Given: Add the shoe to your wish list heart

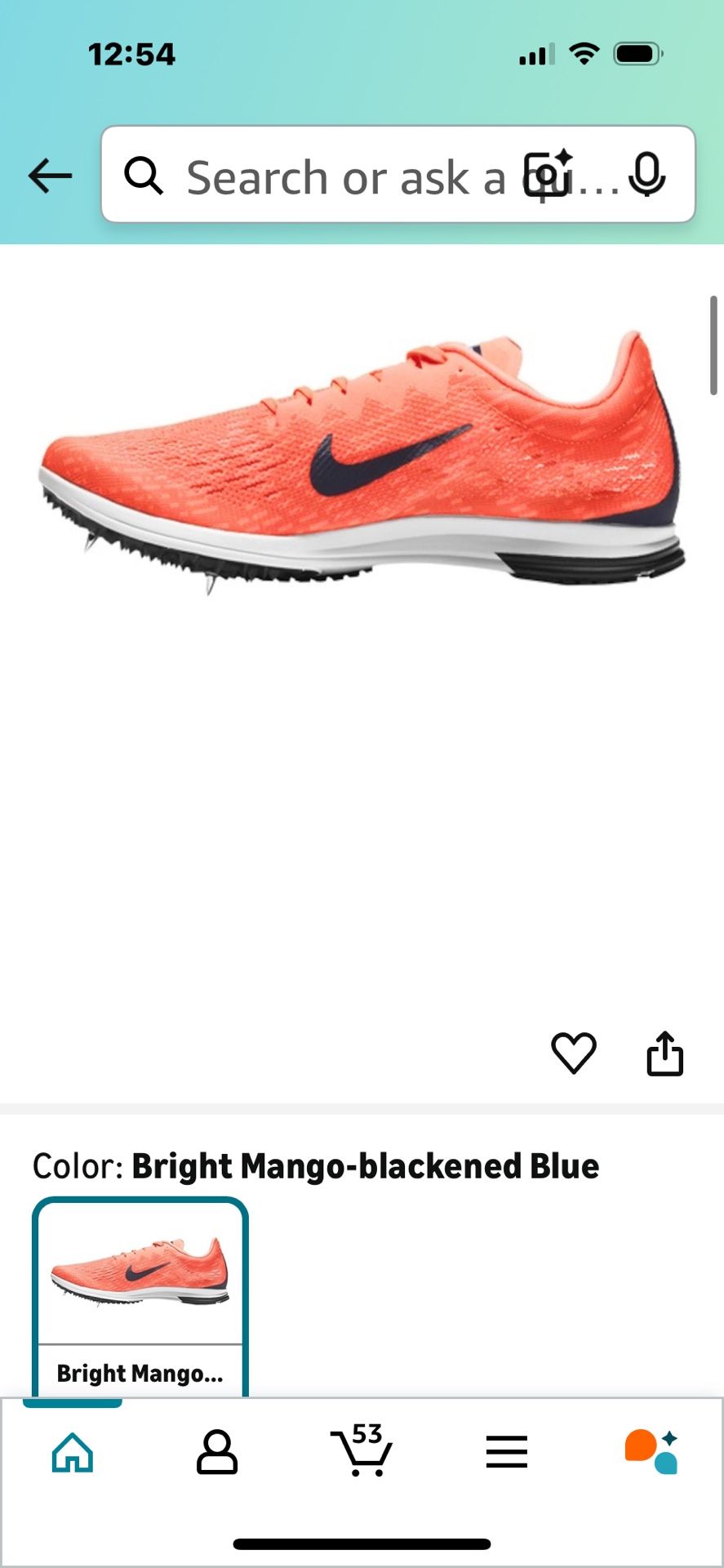Looking at the screenshot, I should pyautogui.click(x=575, y=1054).
